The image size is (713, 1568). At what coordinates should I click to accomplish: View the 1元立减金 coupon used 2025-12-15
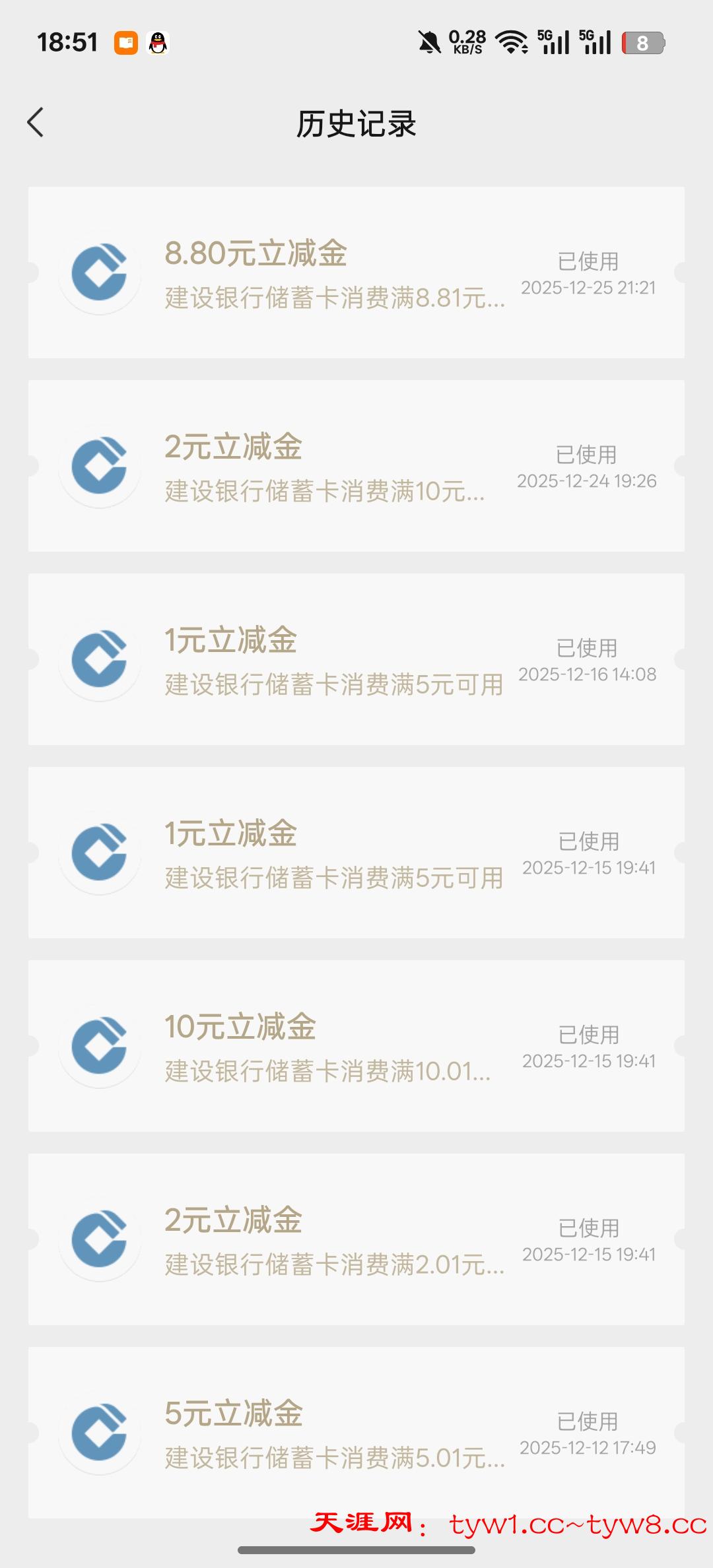coord(356,853)
